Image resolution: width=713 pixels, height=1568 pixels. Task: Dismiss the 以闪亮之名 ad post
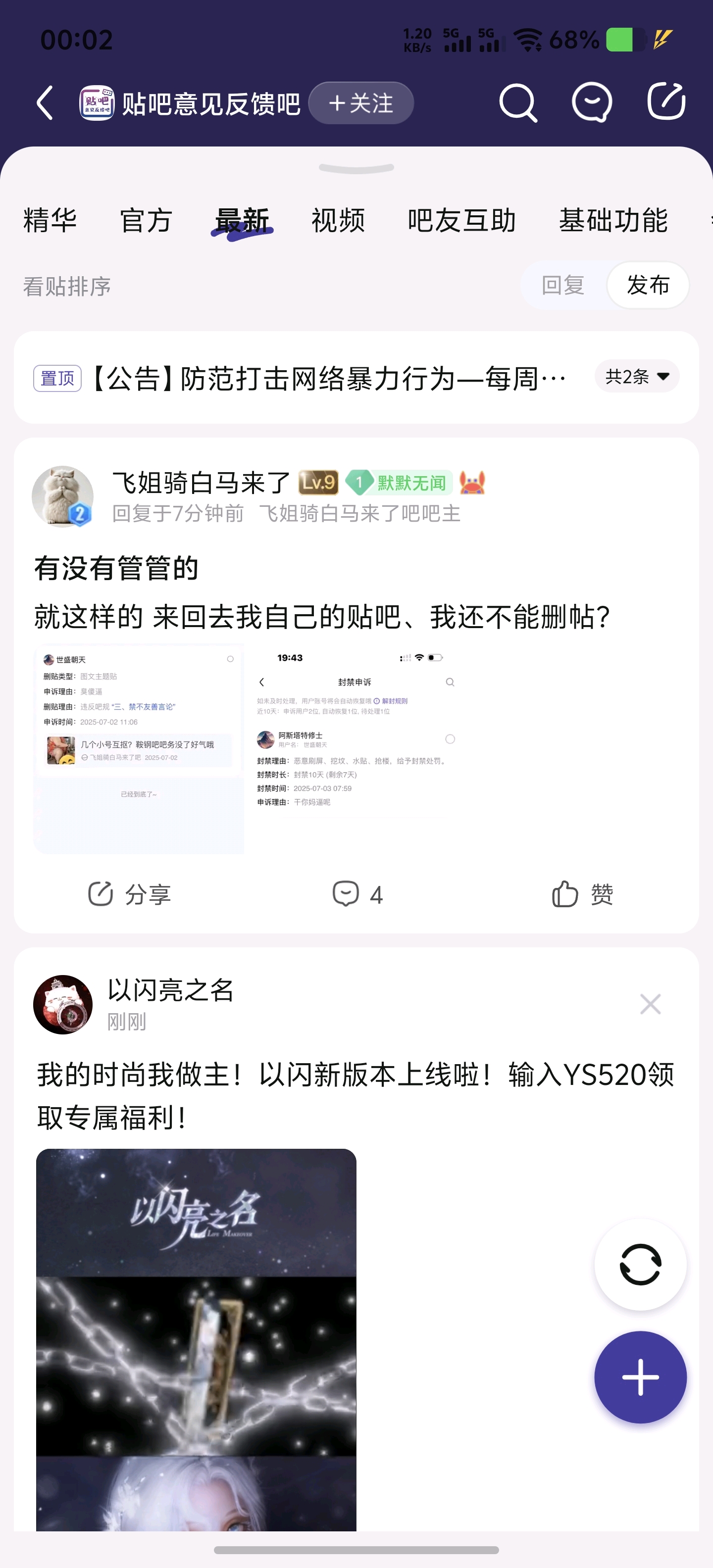pos(650,1004)
